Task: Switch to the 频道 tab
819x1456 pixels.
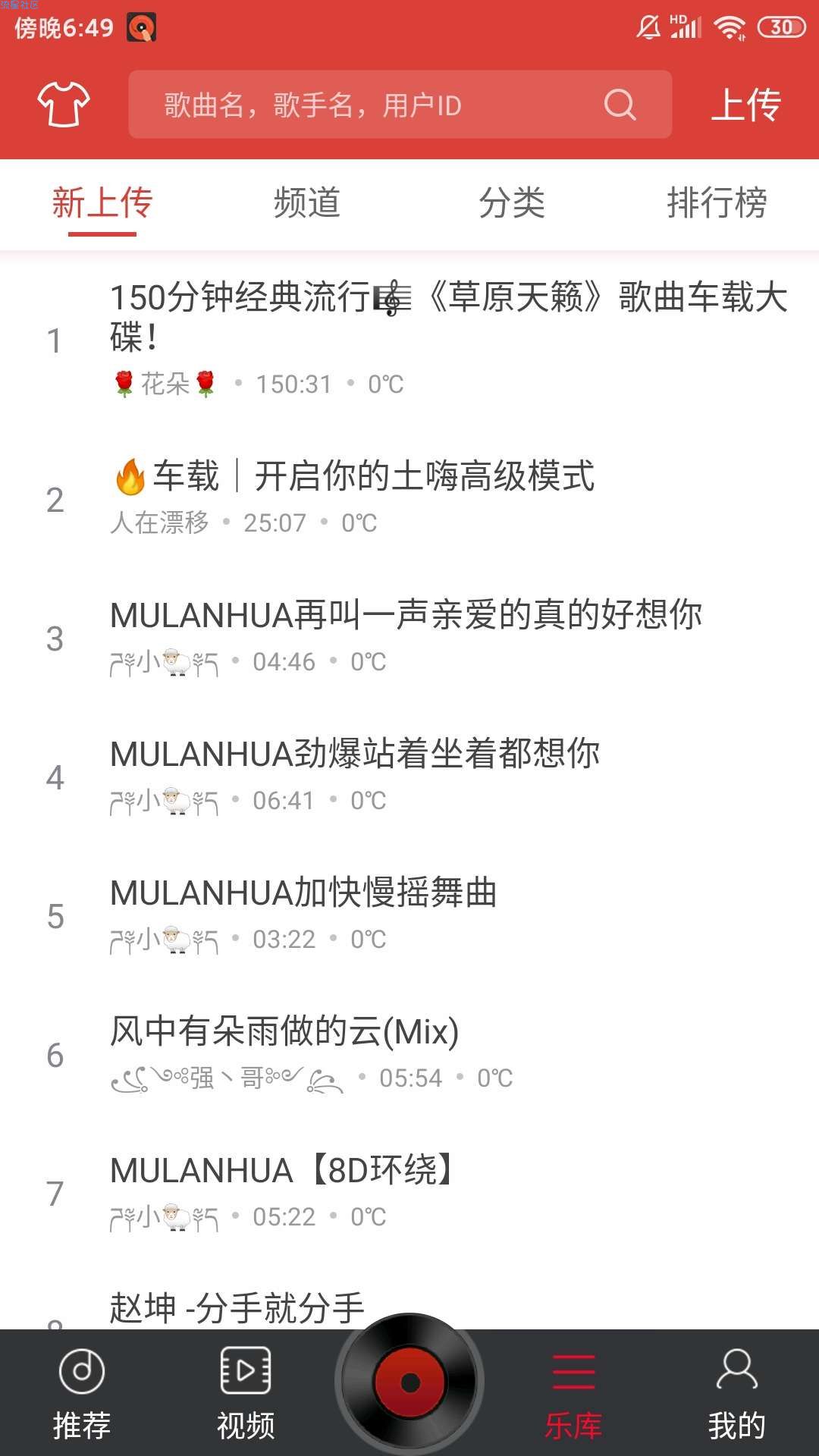Action: [x=307, y=203]
